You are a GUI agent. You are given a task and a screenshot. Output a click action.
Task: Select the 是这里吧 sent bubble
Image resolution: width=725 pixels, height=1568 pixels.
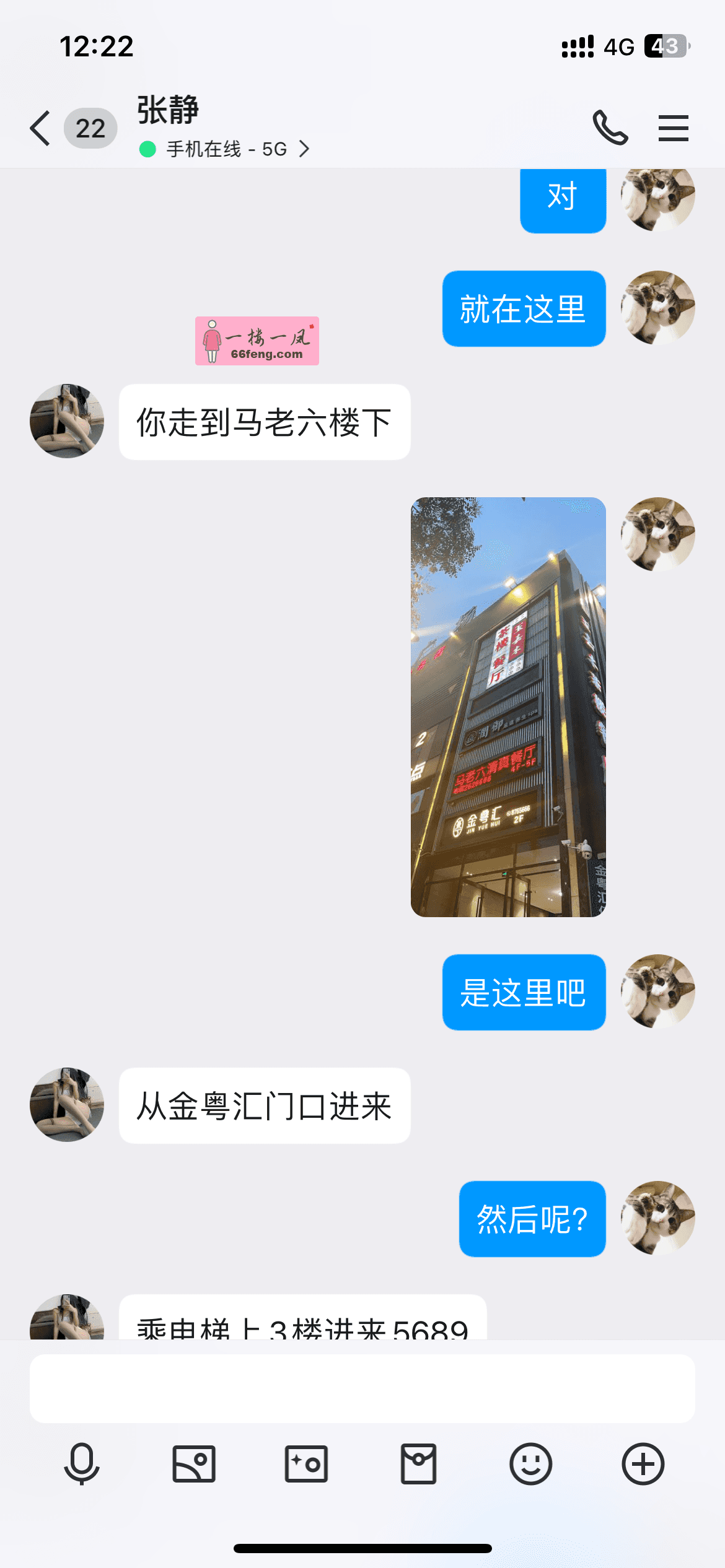(523, 992)
